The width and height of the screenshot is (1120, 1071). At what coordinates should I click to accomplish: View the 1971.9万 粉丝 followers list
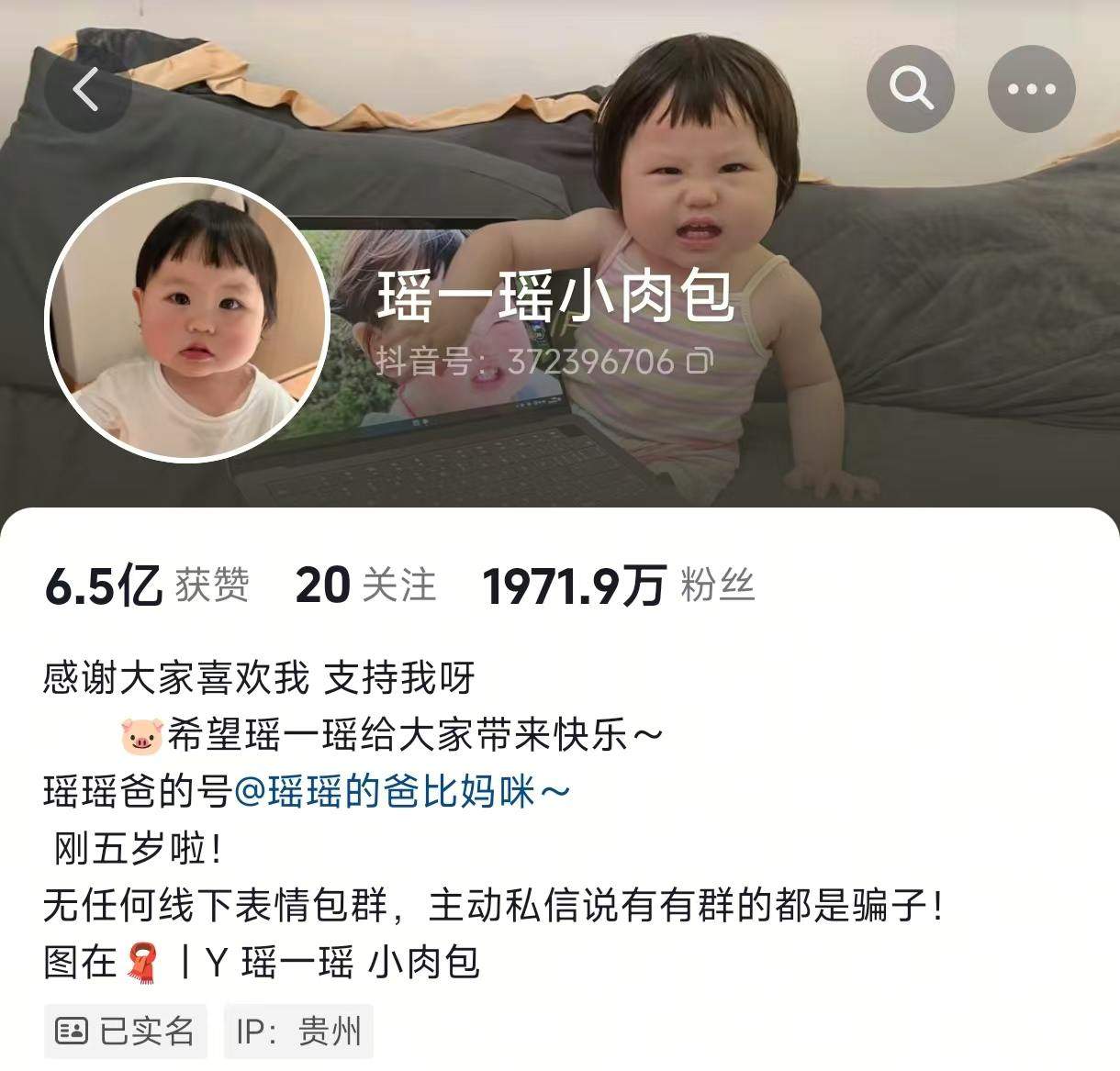(x=618, y=586)
